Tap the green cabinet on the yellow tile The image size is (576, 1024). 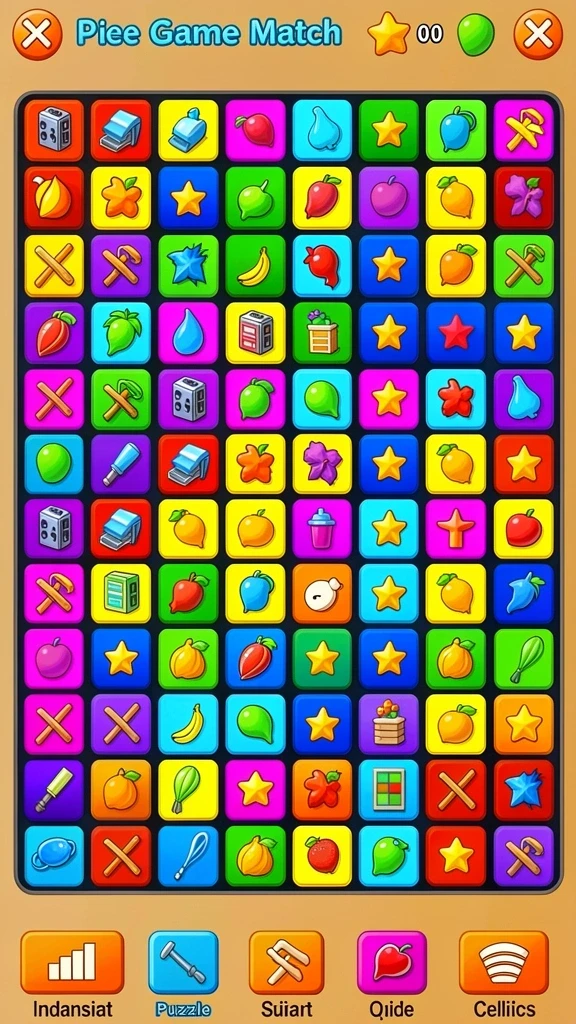point(121,594)
